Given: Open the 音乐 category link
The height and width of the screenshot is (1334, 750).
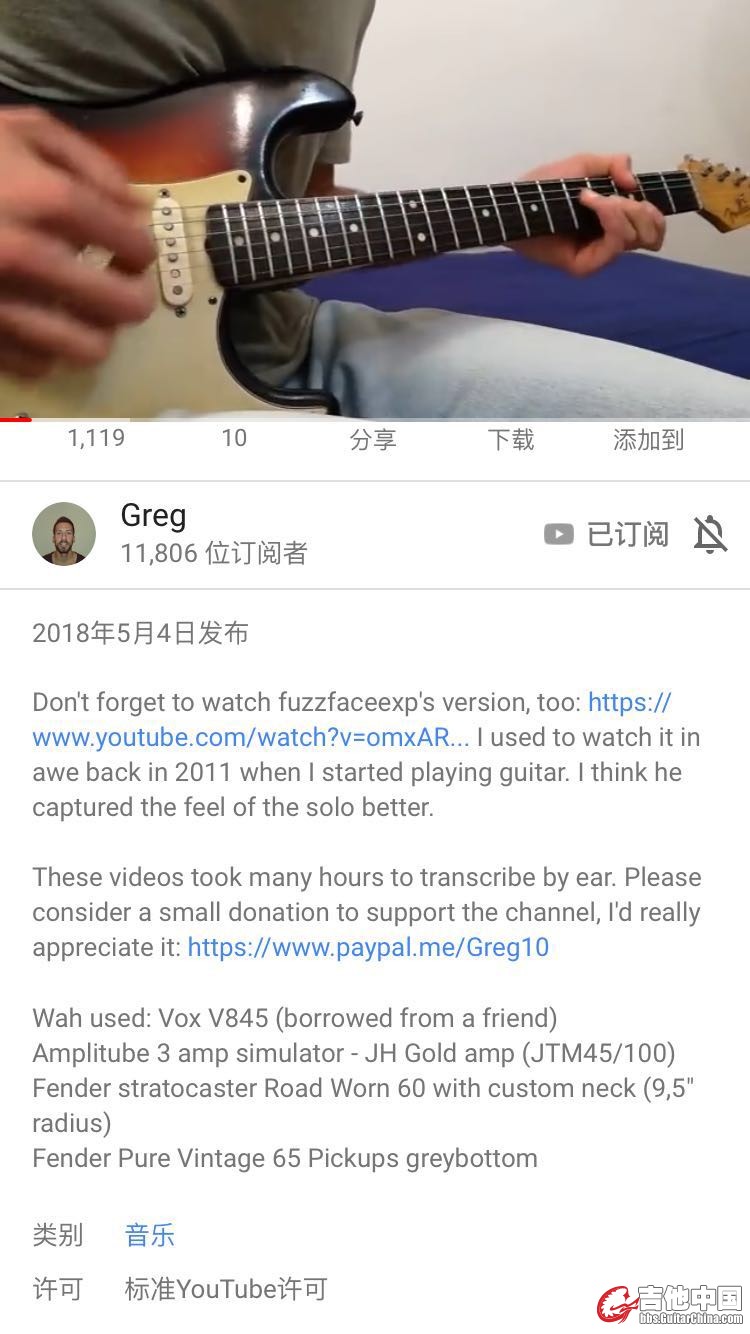Looking at the screenshot, I should pos(150,1235).
